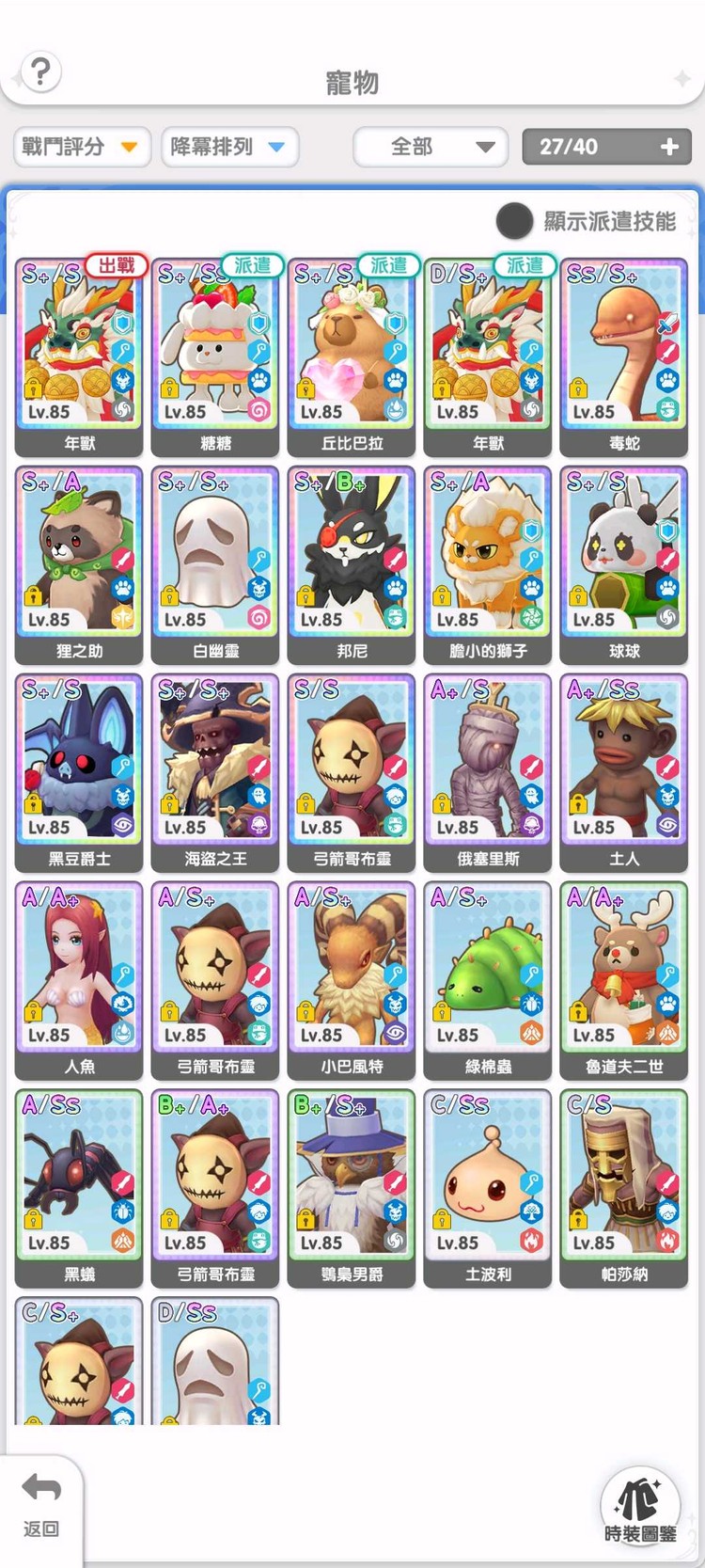Select the 邦尼 pet card
The image size is (705, 1568).
click(x=352, y=564)
